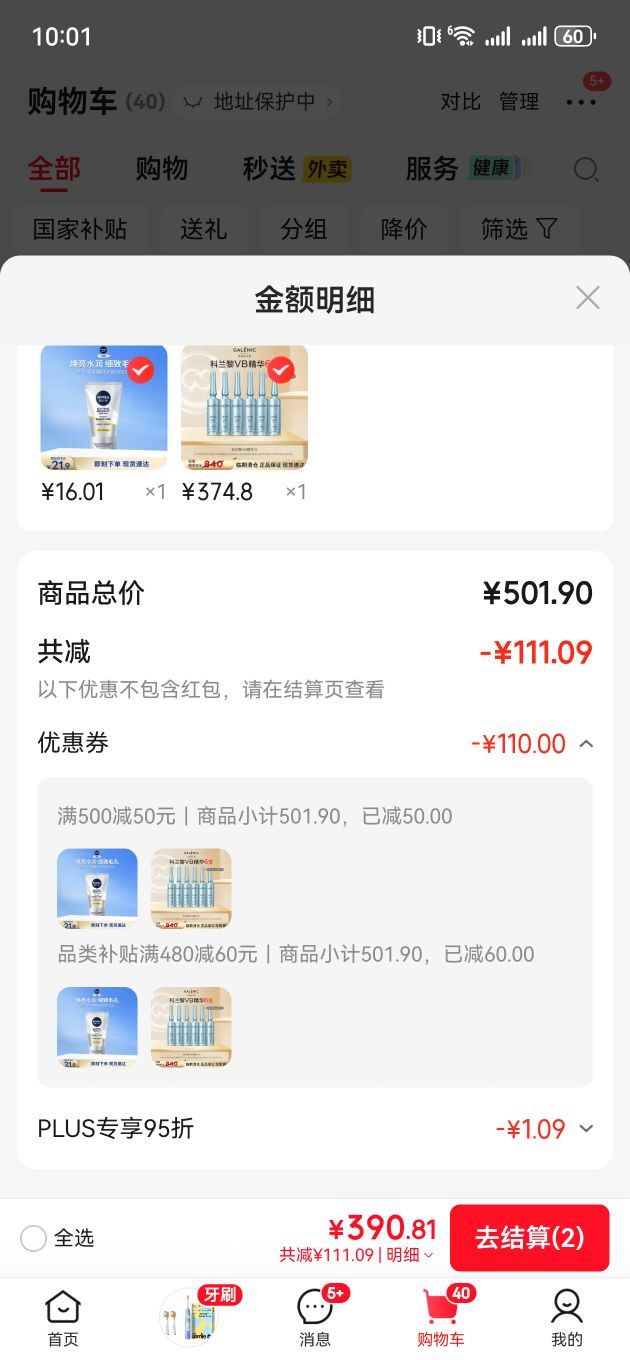Toggle the 全选 select-all checkbox

tap(33, 1238)
